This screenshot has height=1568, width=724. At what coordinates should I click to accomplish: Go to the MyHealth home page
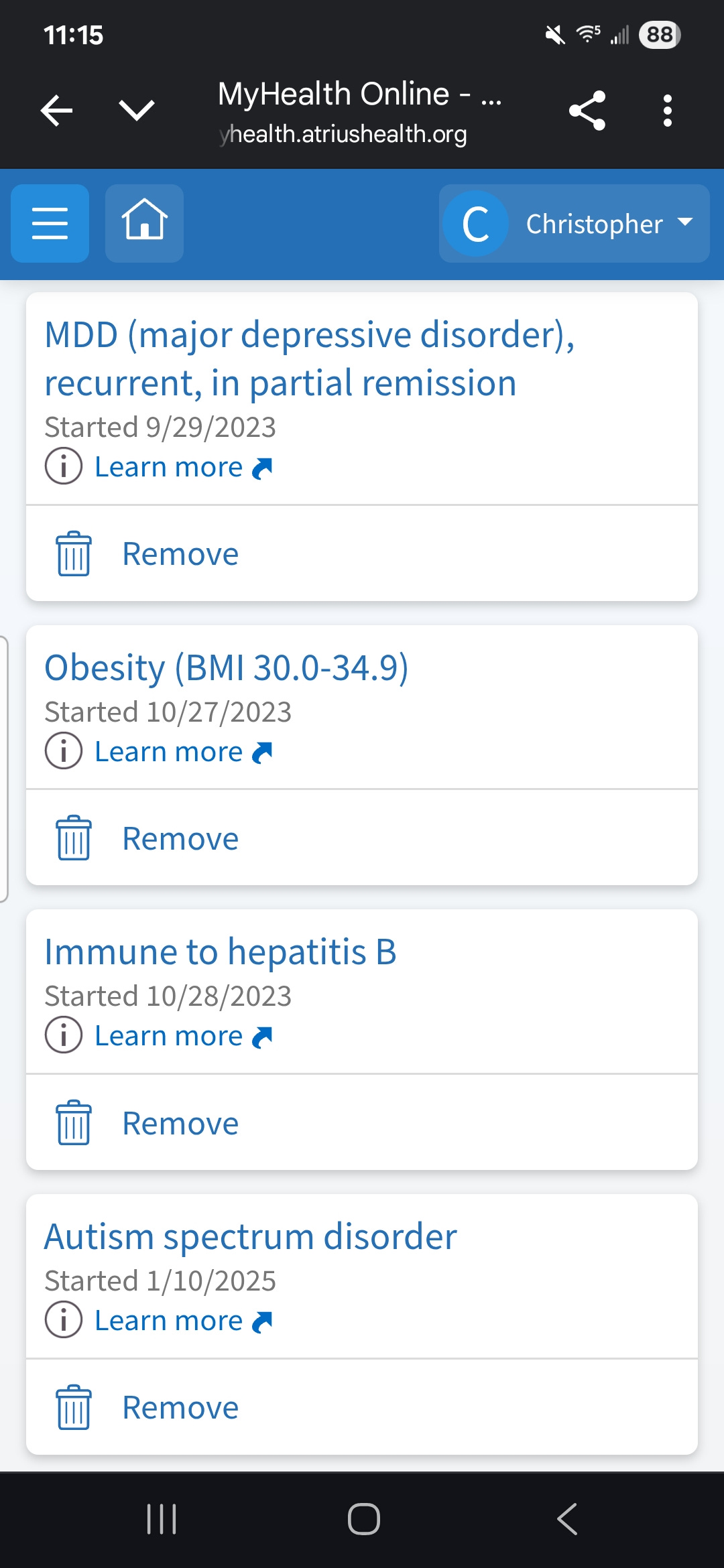point(144,223)
